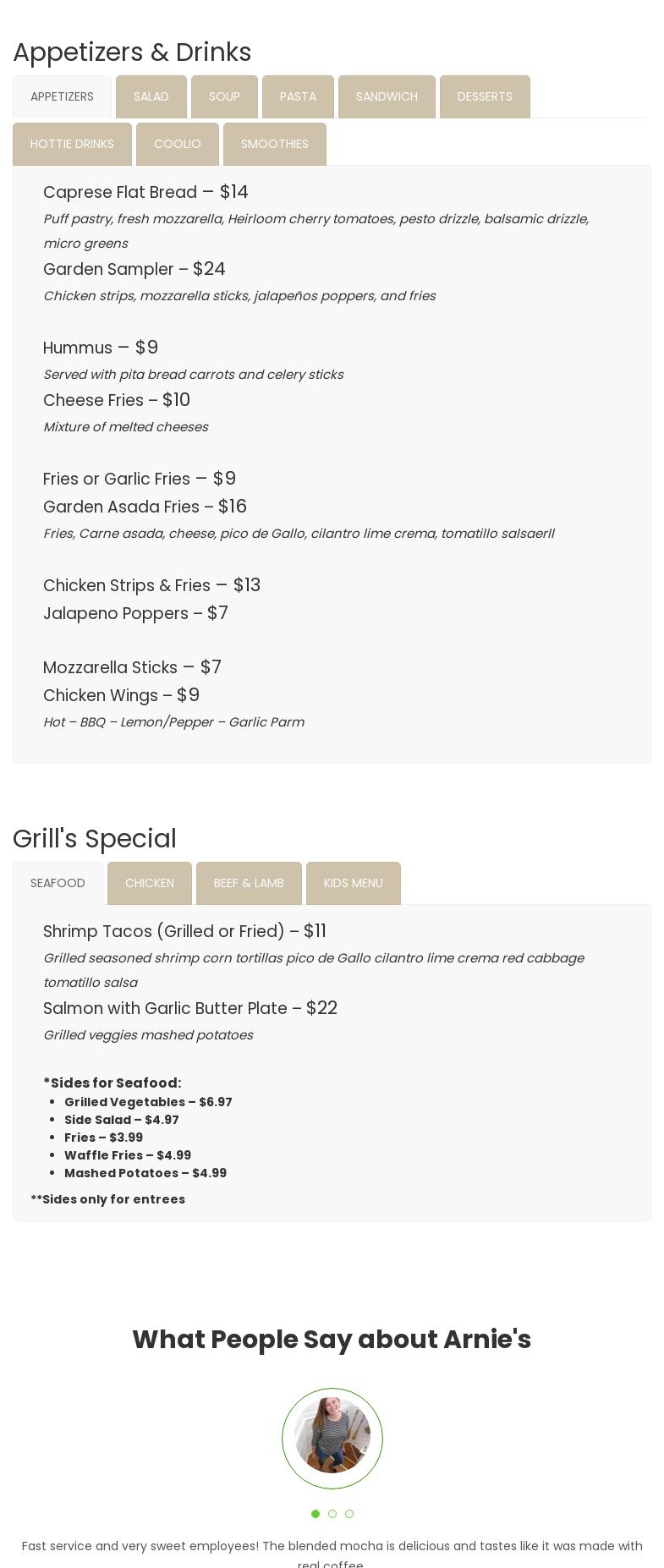This screenshot has height=1568, width=664.
Task: Open the Beef & Lamb tab
Action: (x=249, y=884)
